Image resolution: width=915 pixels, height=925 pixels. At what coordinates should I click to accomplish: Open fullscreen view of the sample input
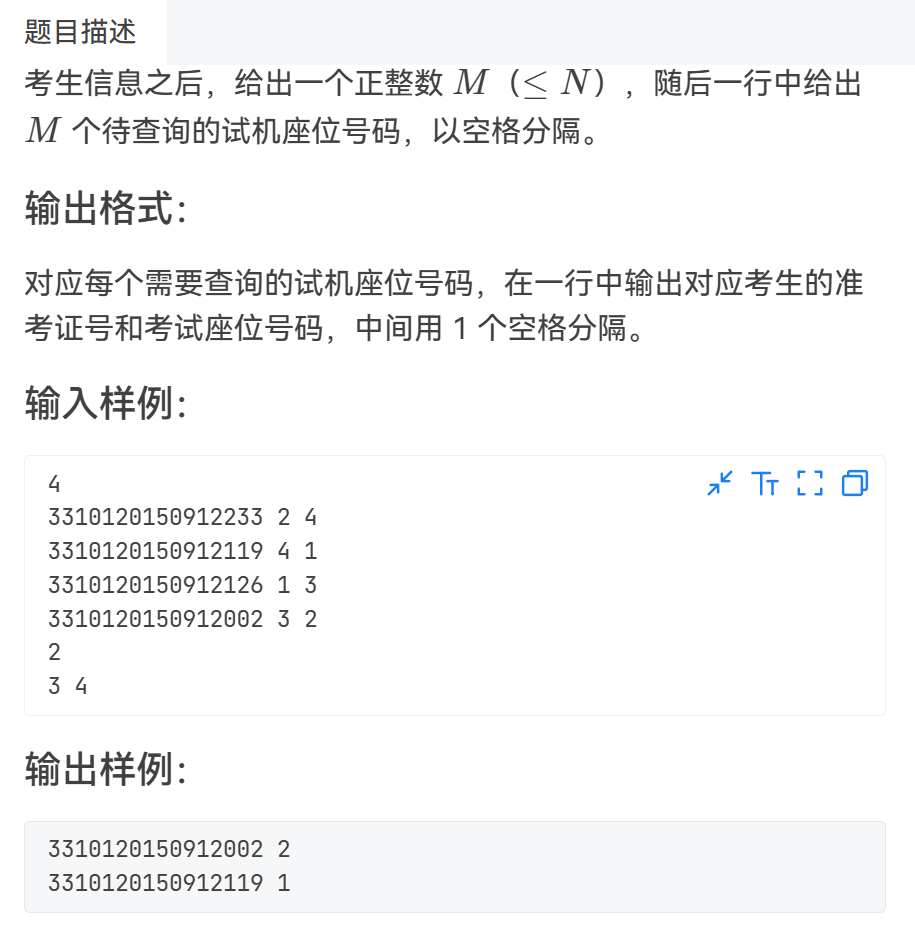click(810, 484)
